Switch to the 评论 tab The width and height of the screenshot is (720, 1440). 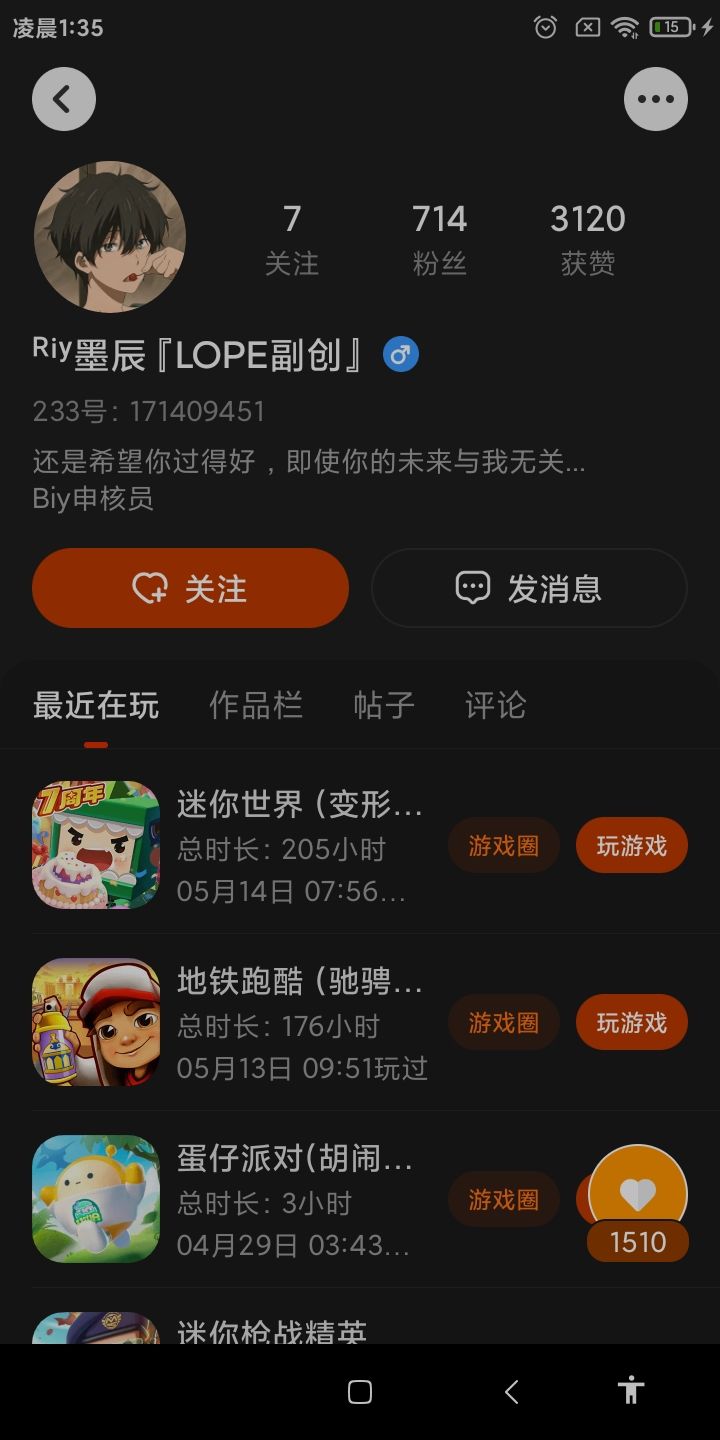click(495, 706)
